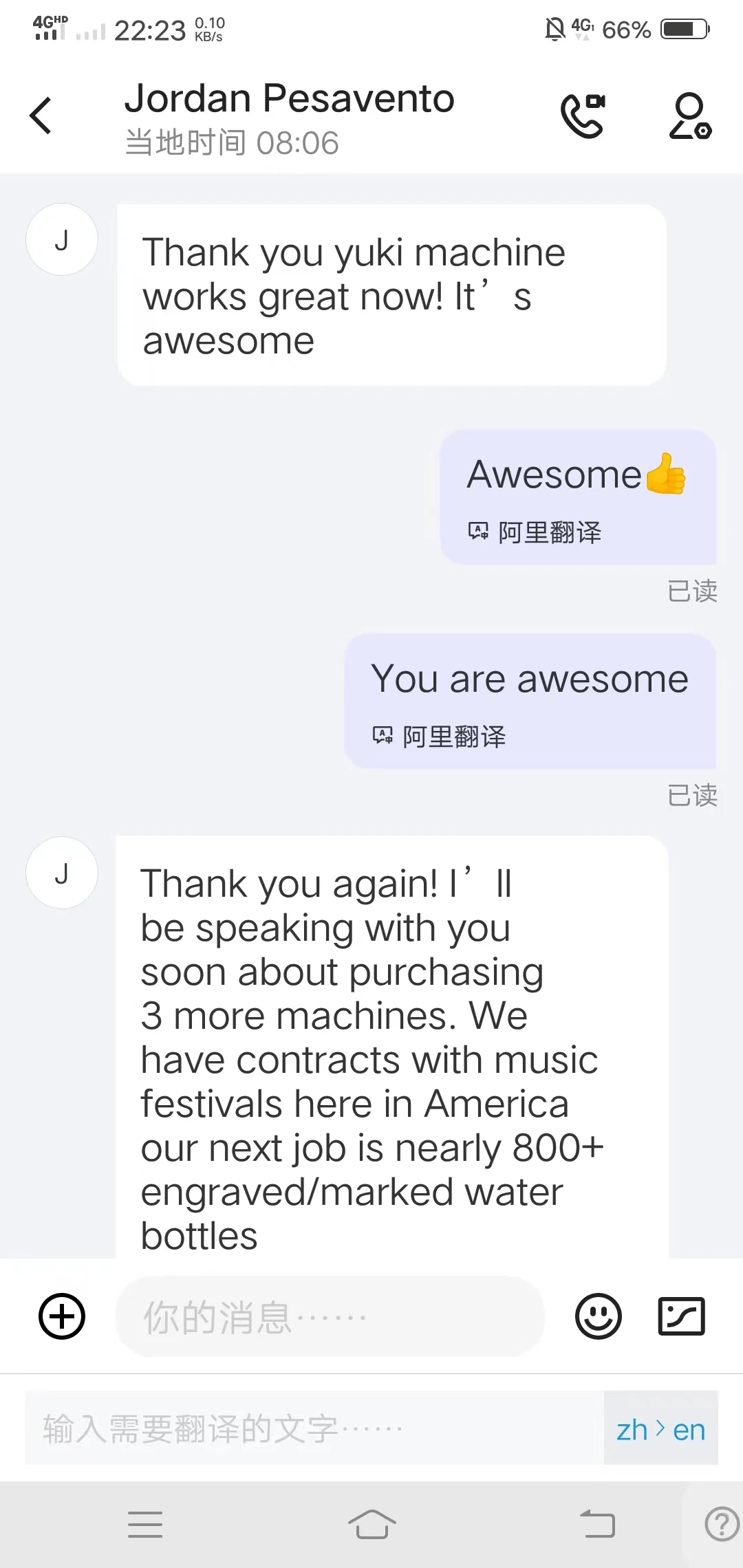The height and width of the screenshot is (1568, 743).
Task: Open the quick reply icon beside emoji
Action: point(681,1316)
